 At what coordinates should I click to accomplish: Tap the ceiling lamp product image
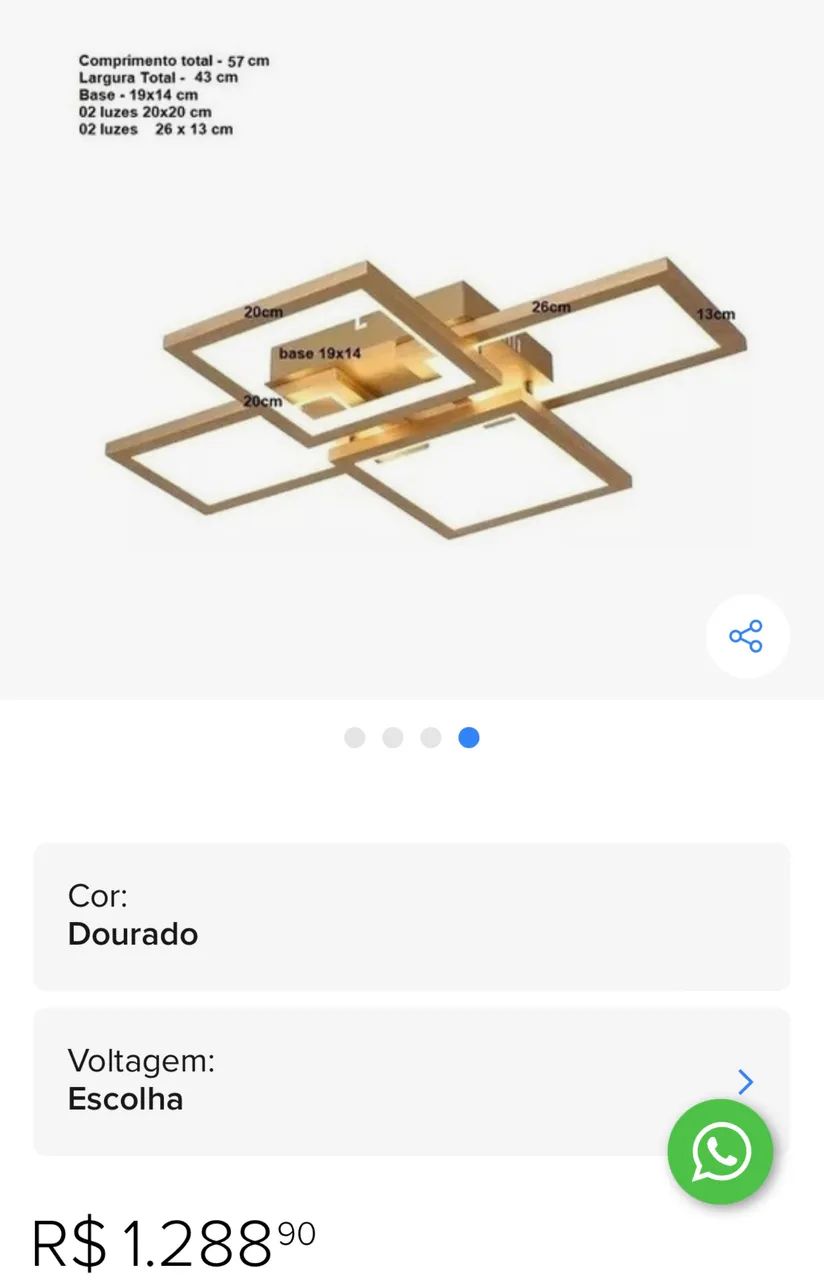pyautogui.click(x=412, y=390)
